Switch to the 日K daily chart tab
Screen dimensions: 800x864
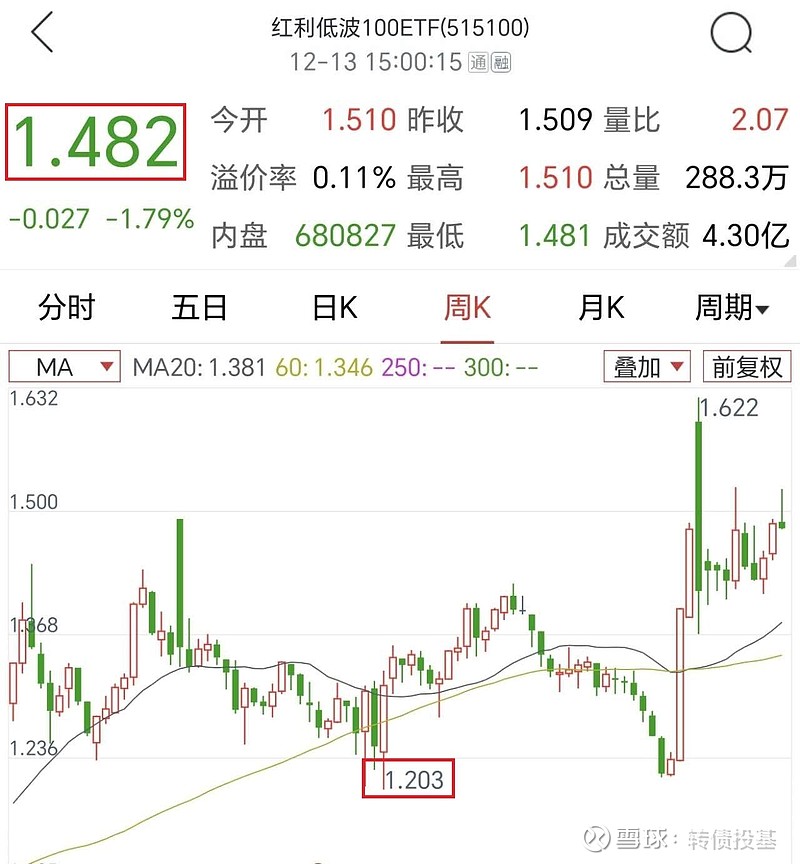click(334, 309)
